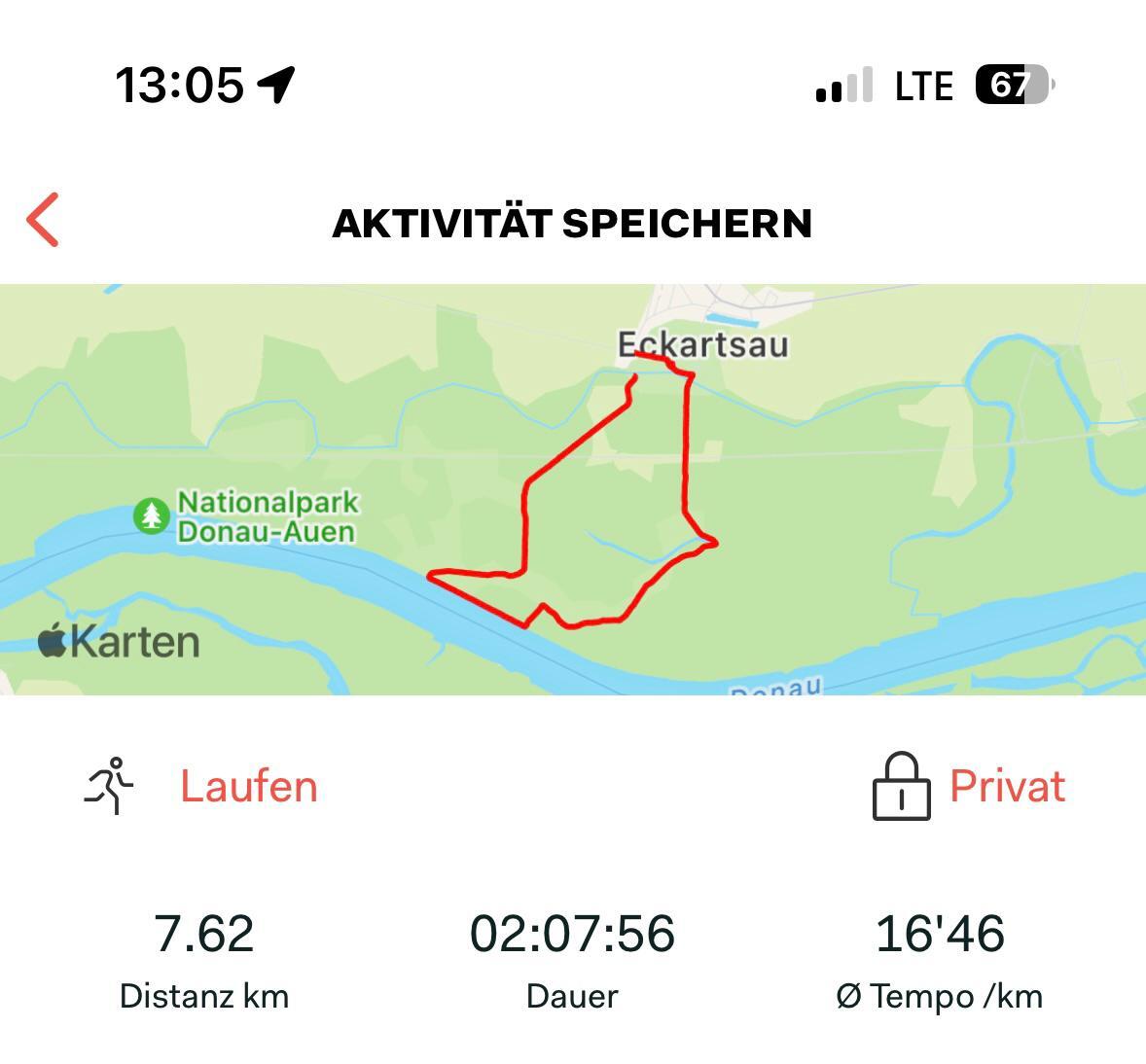
Task: Go back using the red arrow
Action: point(44,220)
